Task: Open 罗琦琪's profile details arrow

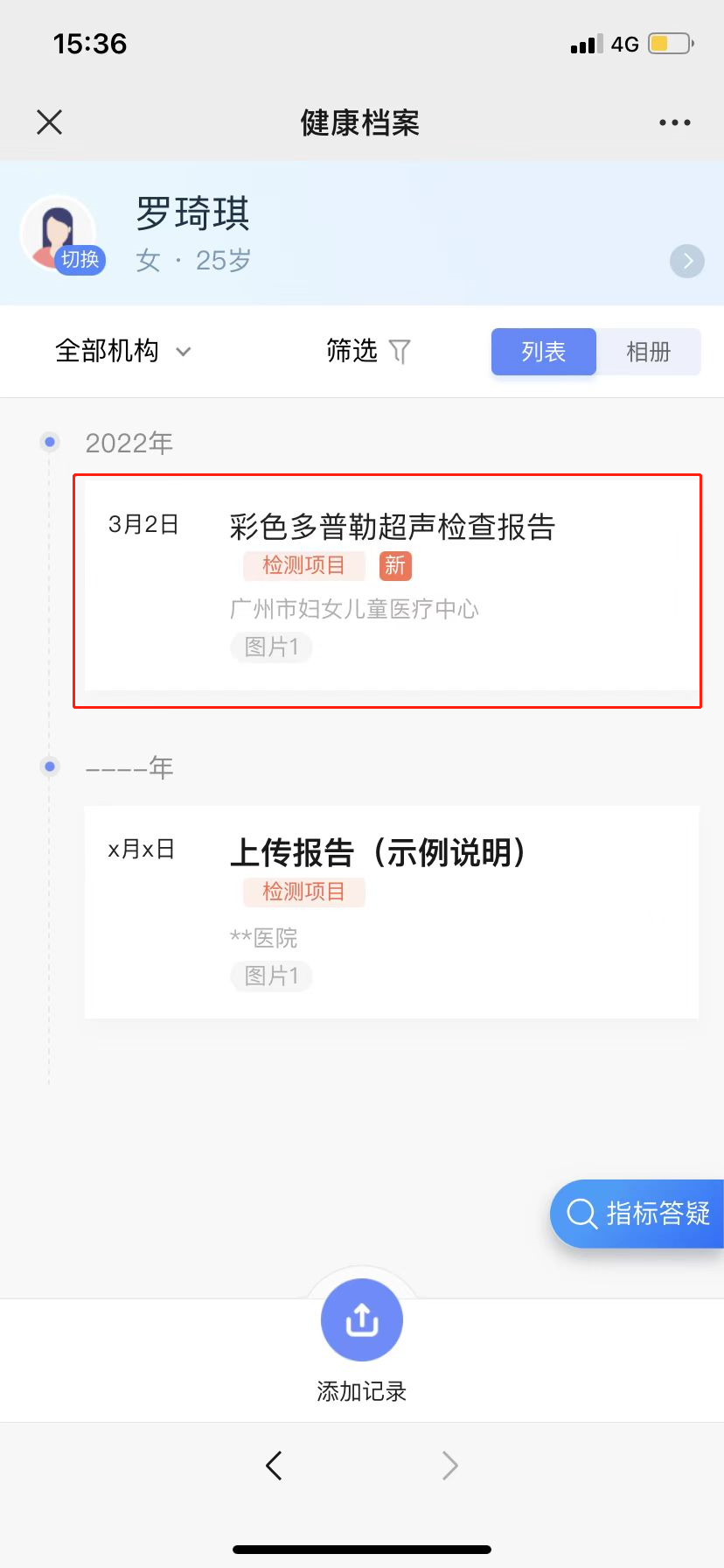Action: 686,261
